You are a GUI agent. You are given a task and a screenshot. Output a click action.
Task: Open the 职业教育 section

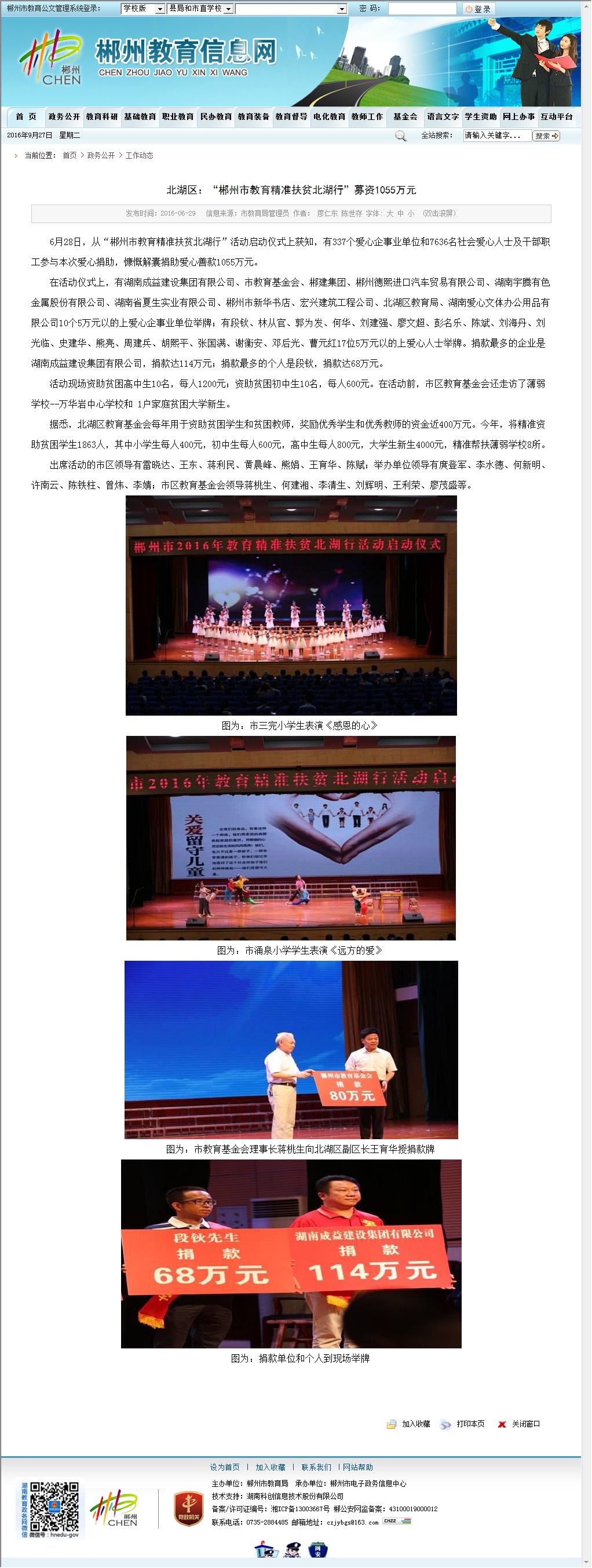pyautogui.click(x=178, y=117)
